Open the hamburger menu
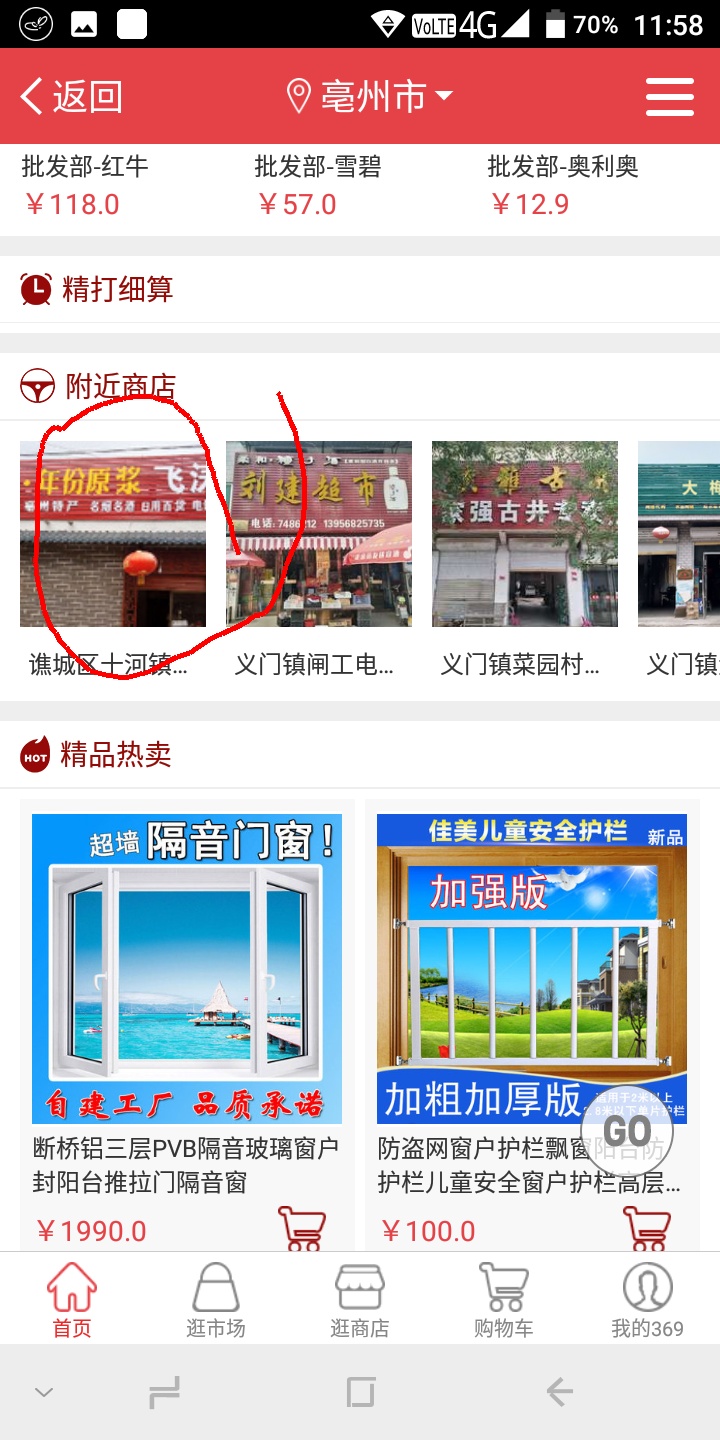Viewport: 720px width, 1440px height. [x=669, y=97]
